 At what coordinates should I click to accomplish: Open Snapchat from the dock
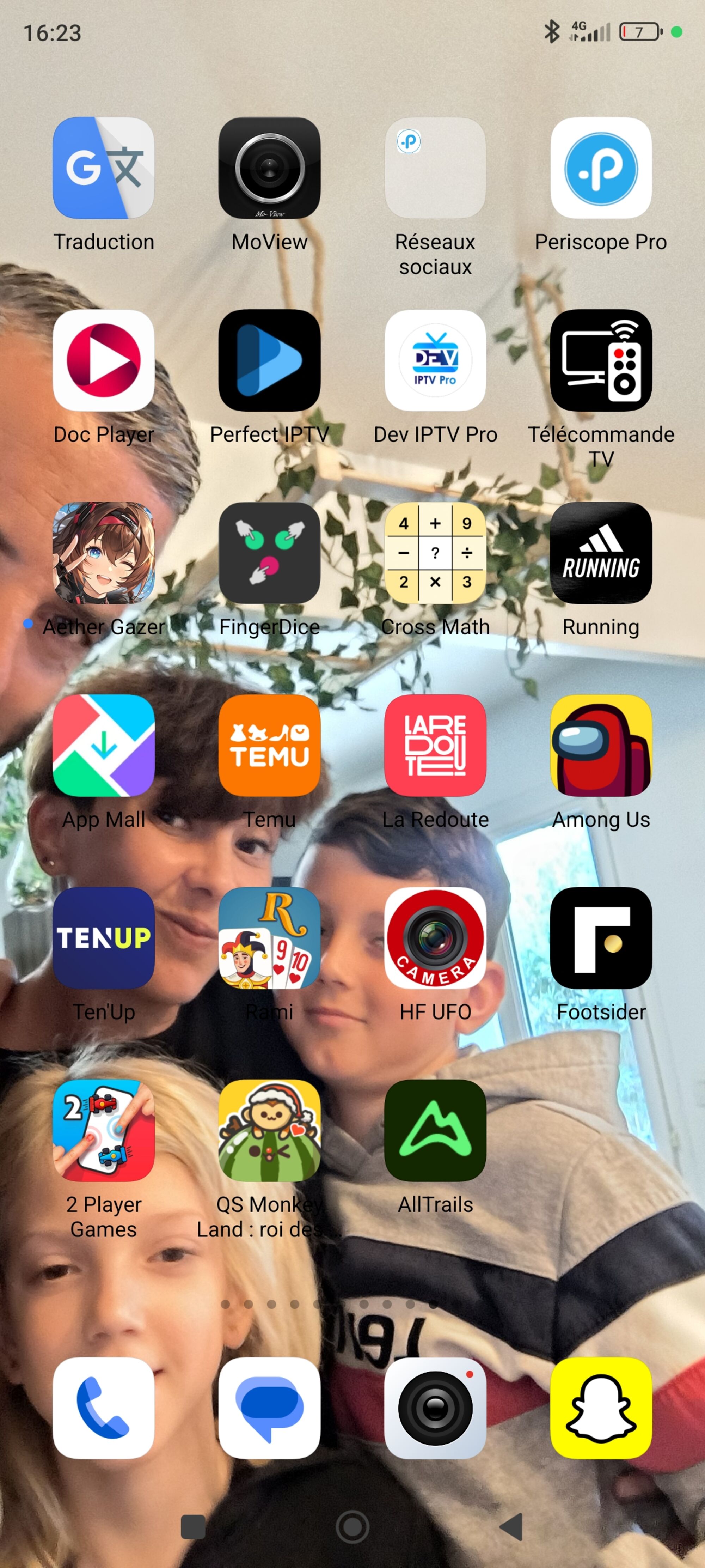point(601,1408)
